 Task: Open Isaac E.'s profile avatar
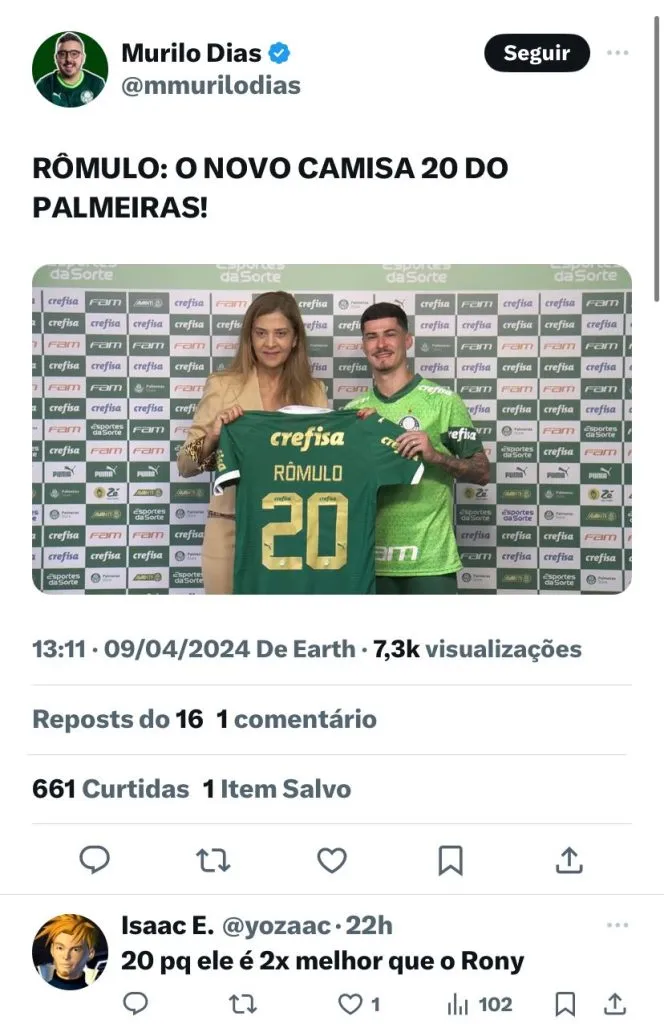tap(70, 952)
